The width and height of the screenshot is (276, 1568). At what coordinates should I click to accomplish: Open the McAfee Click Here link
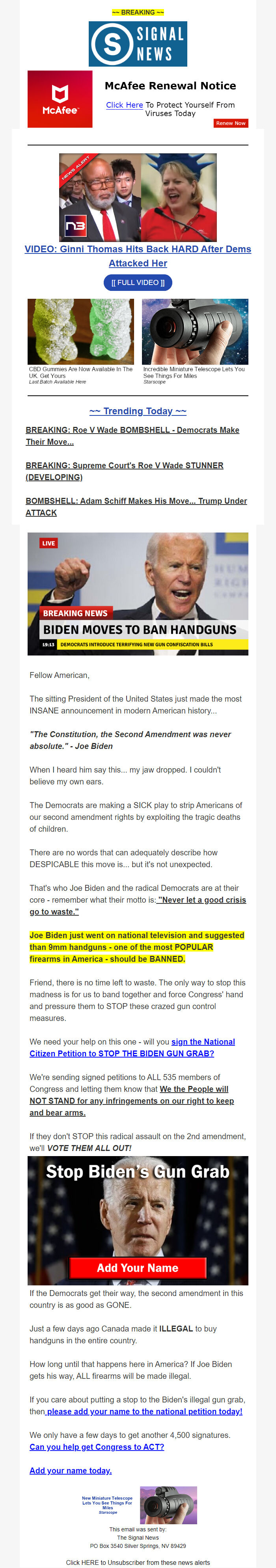pos(124,105)
